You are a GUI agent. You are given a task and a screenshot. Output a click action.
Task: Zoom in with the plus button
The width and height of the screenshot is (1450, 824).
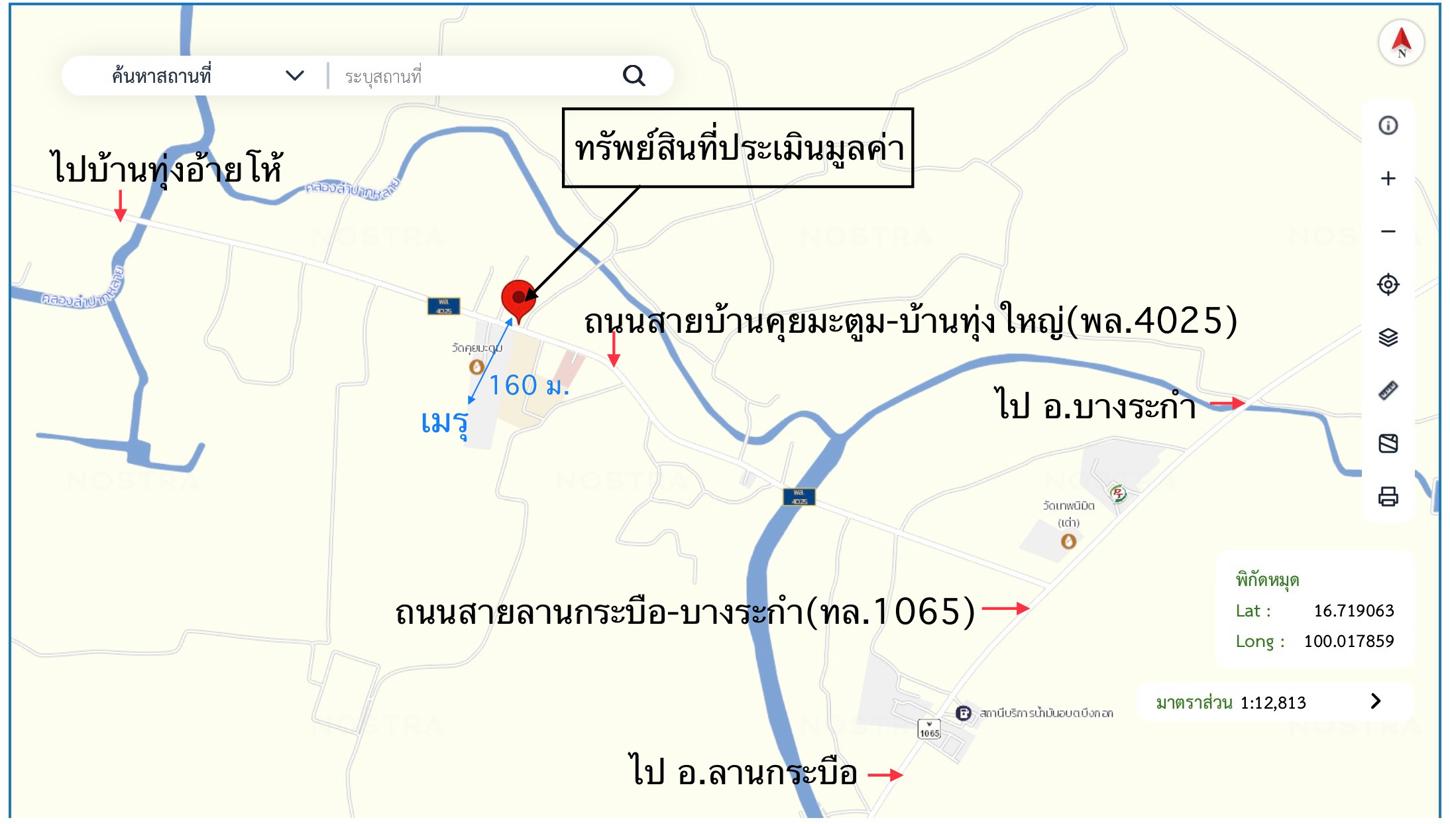[1388, 178]
